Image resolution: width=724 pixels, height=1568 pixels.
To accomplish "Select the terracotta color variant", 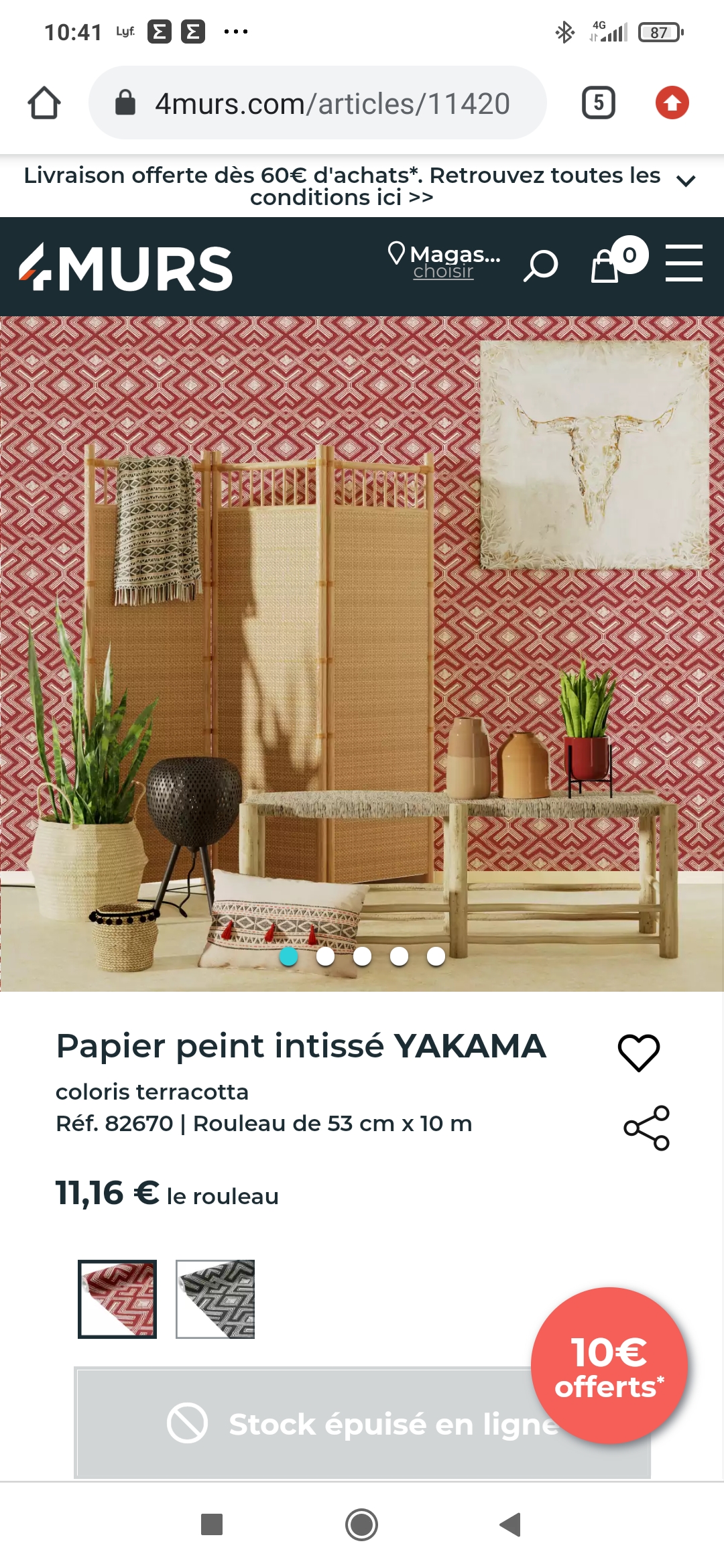I will click(x=117, y=1299).
